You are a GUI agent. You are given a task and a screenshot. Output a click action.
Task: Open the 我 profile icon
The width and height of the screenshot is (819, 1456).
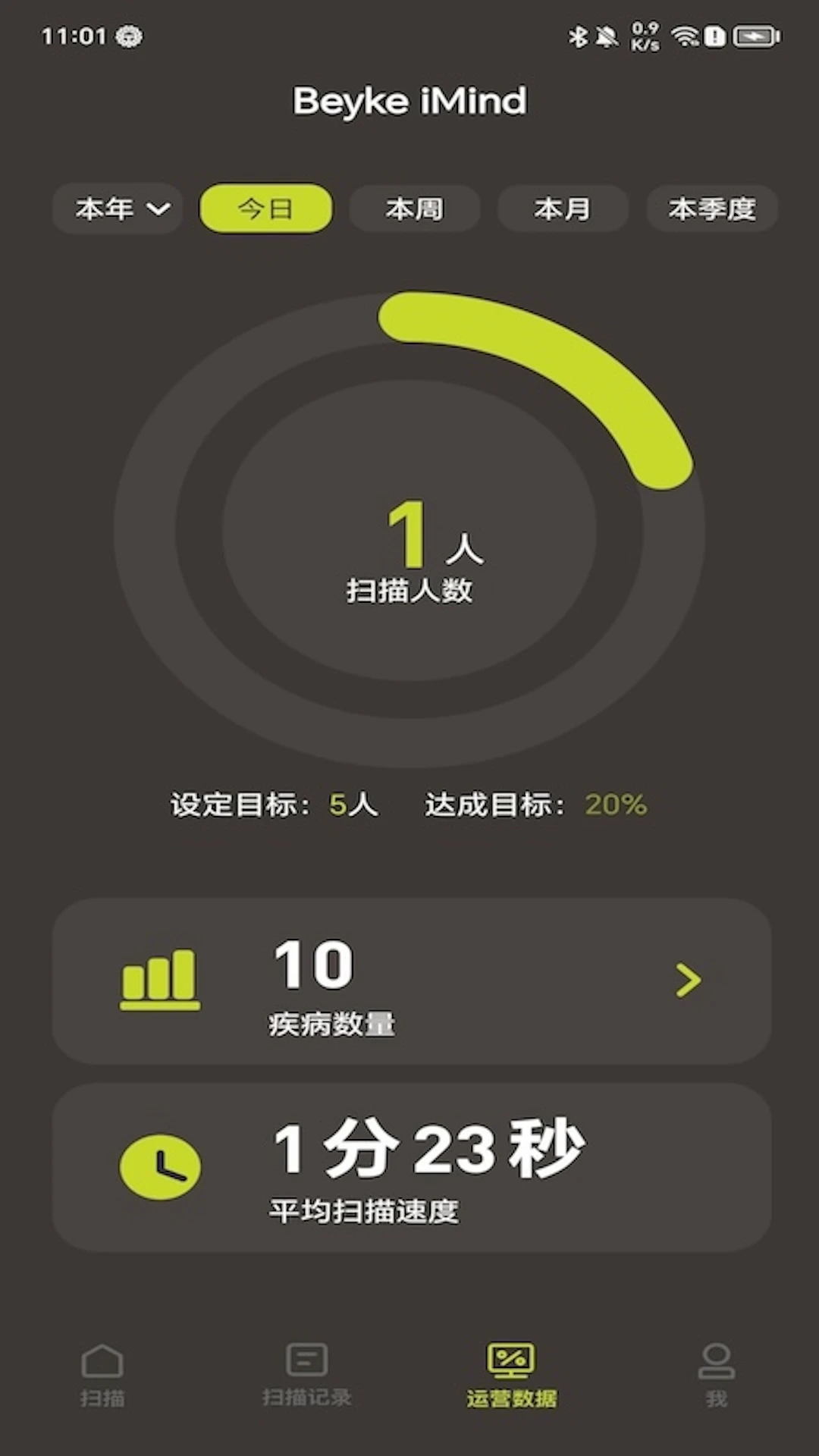tap(716, 1361)
